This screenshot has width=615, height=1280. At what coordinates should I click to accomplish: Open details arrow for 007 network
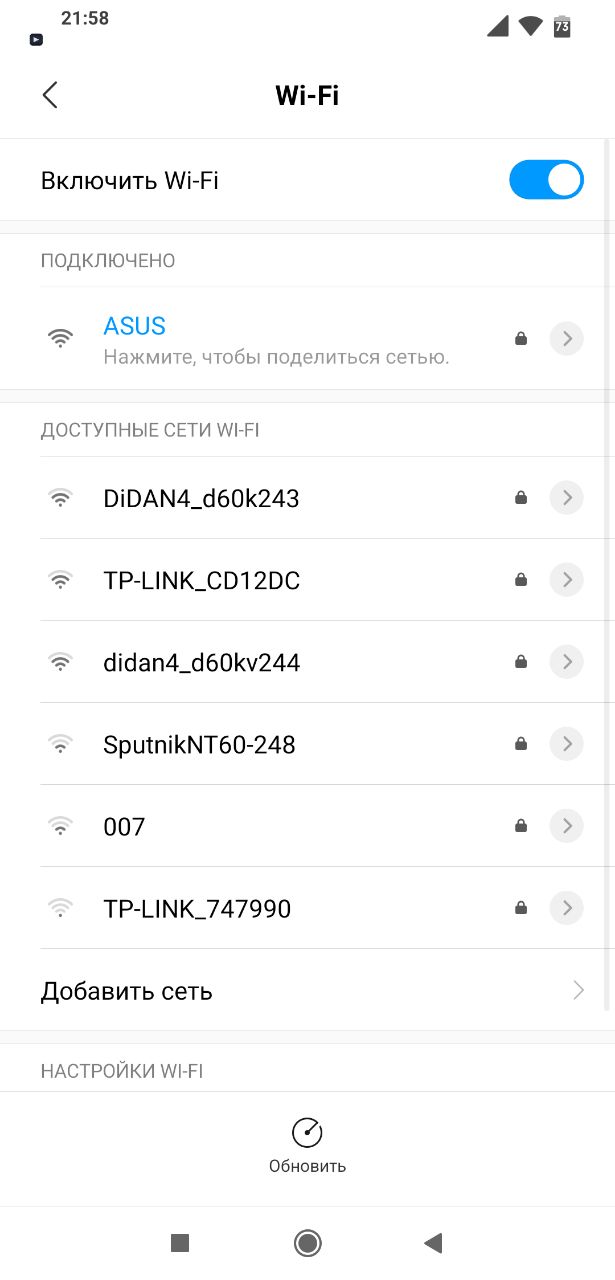coord(567,826)
